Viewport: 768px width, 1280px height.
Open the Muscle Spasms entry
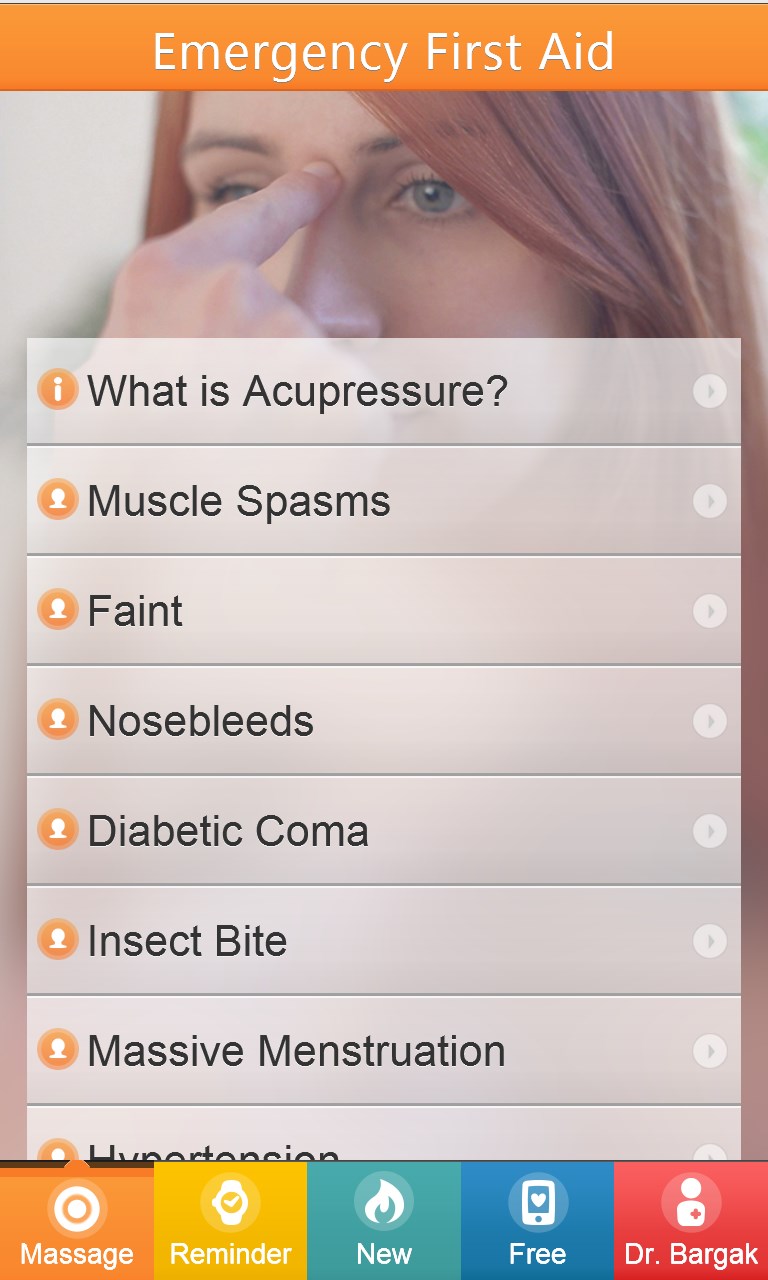pyautogui.click(x=384, y=501)
